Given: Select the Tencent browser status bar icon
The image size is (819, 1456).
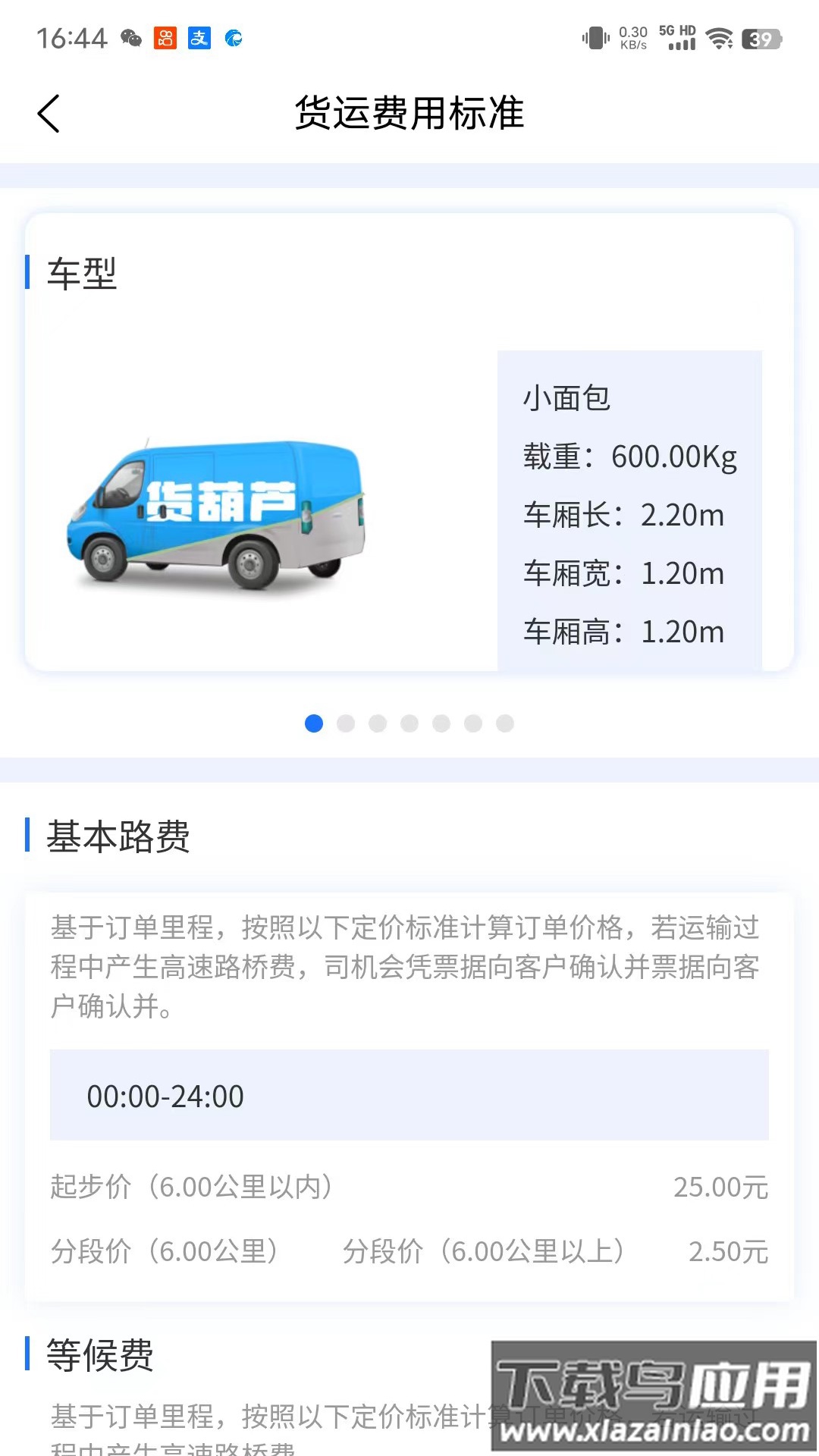Looking at the screenshot, I should point(233,38).
